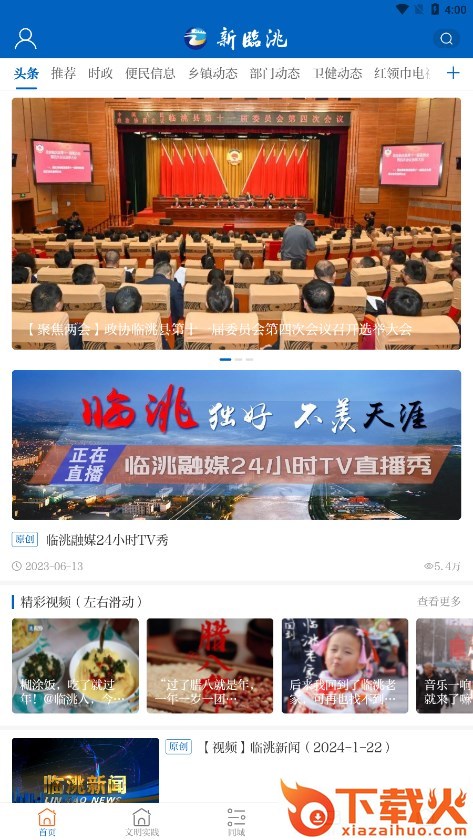
Task: Tap the plus icon to manage channels
Action: pyautogui.click(x=453, y=73)
